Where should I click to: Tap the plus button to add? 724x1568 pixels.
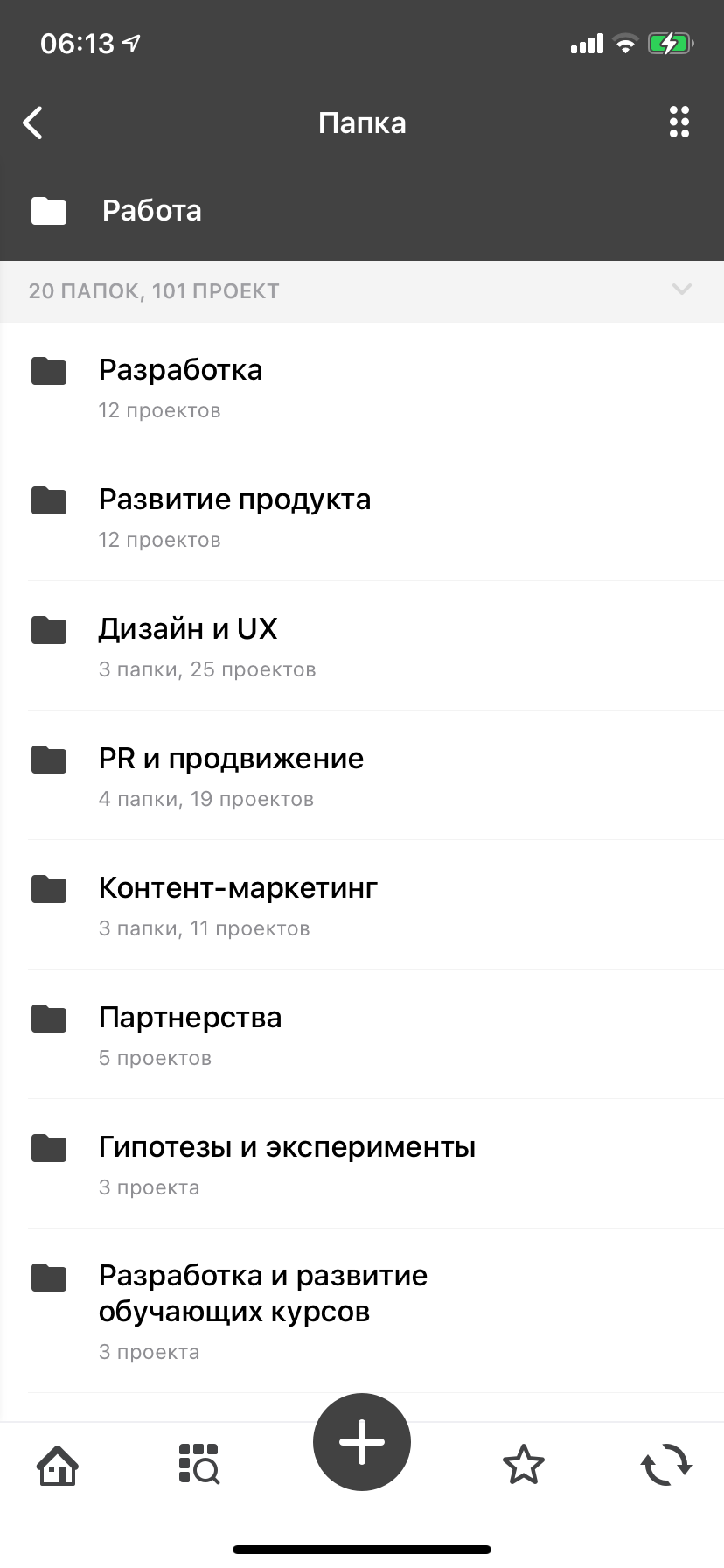click(x=362, y=1441)
